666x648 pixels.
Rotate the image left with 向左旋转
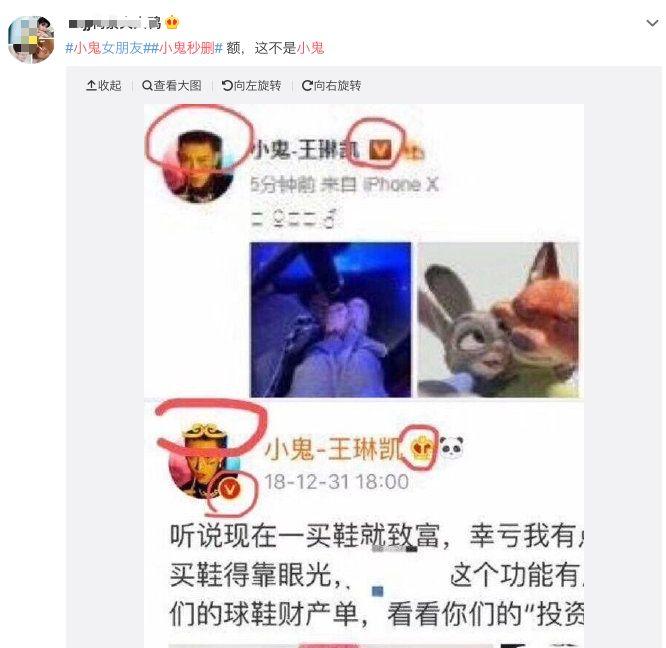coord(251,86)
